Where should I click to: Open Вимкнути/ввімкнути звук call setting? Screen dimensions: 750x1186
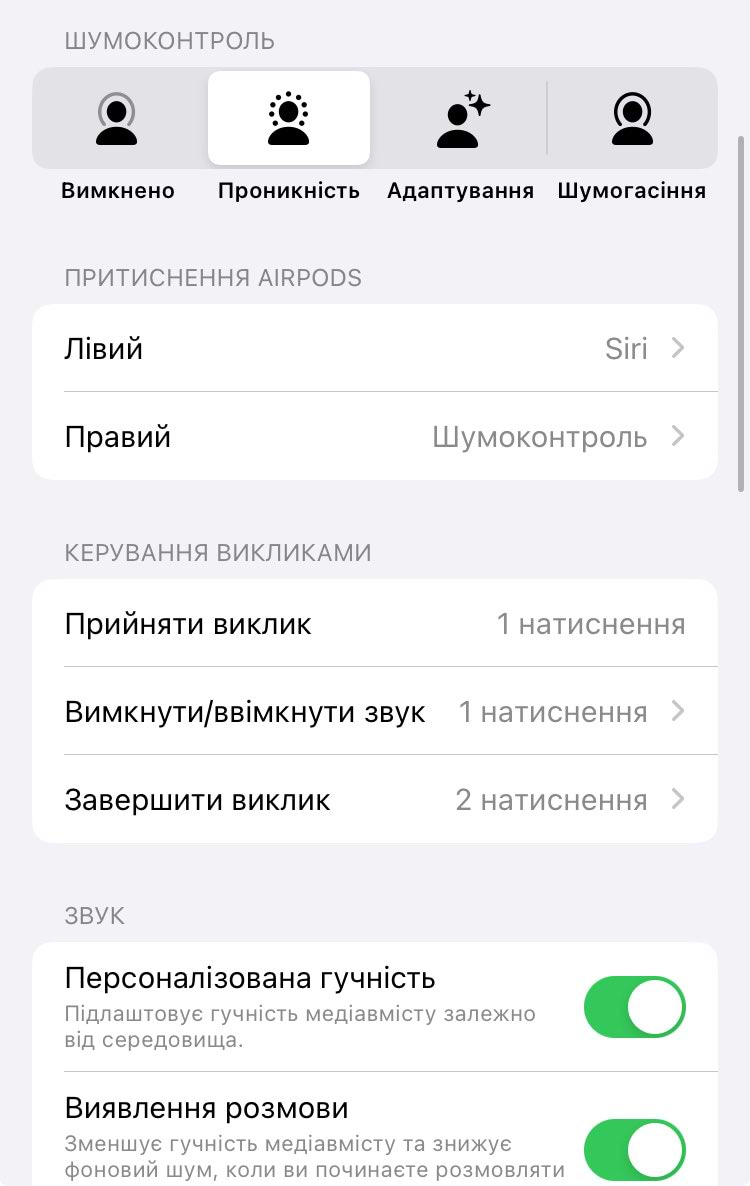tap(375, 711)
